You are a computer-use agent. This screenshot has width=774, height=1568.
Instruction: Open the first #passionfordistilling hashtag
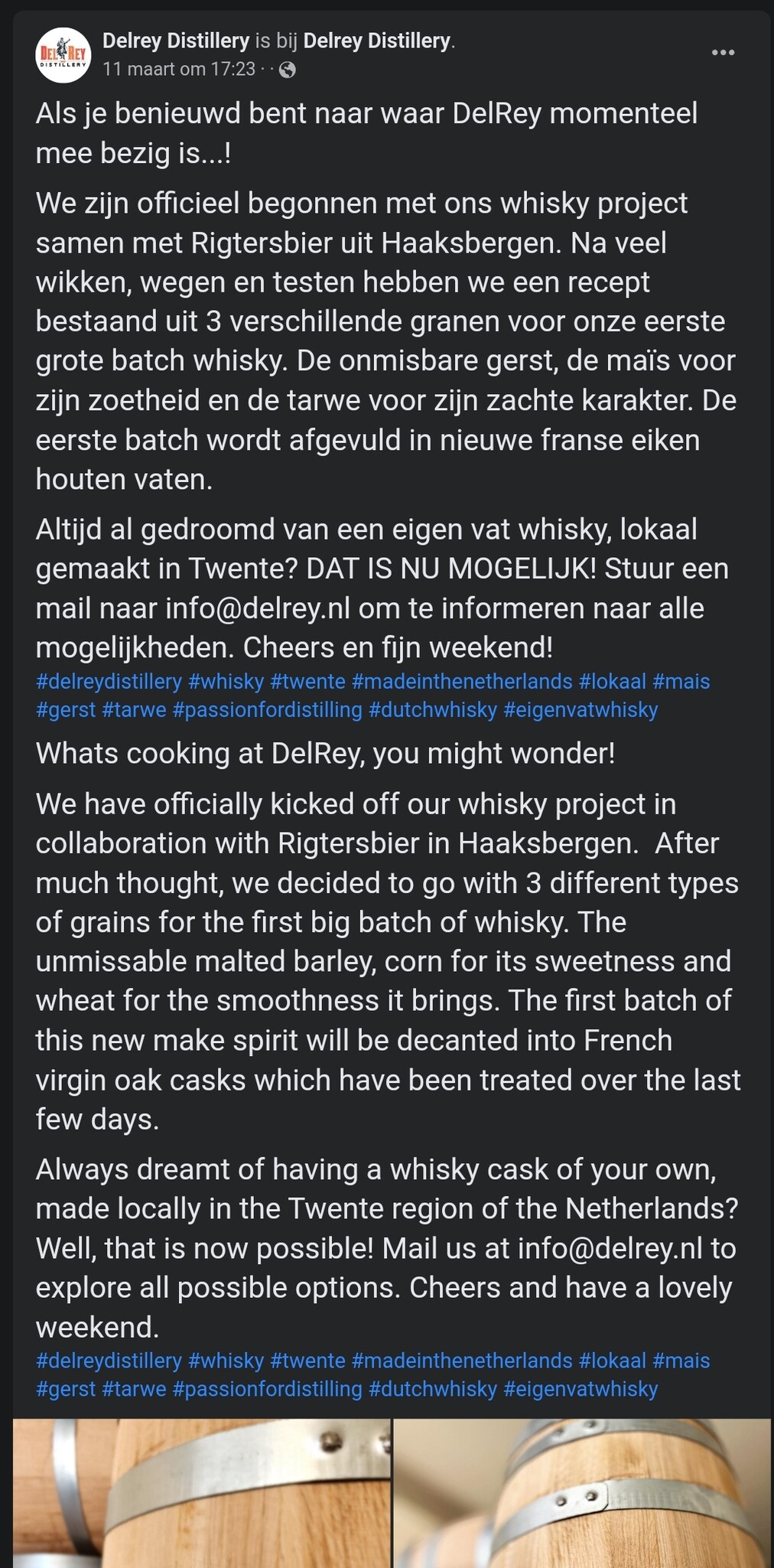pyautogui.click(x=267, y=710)
